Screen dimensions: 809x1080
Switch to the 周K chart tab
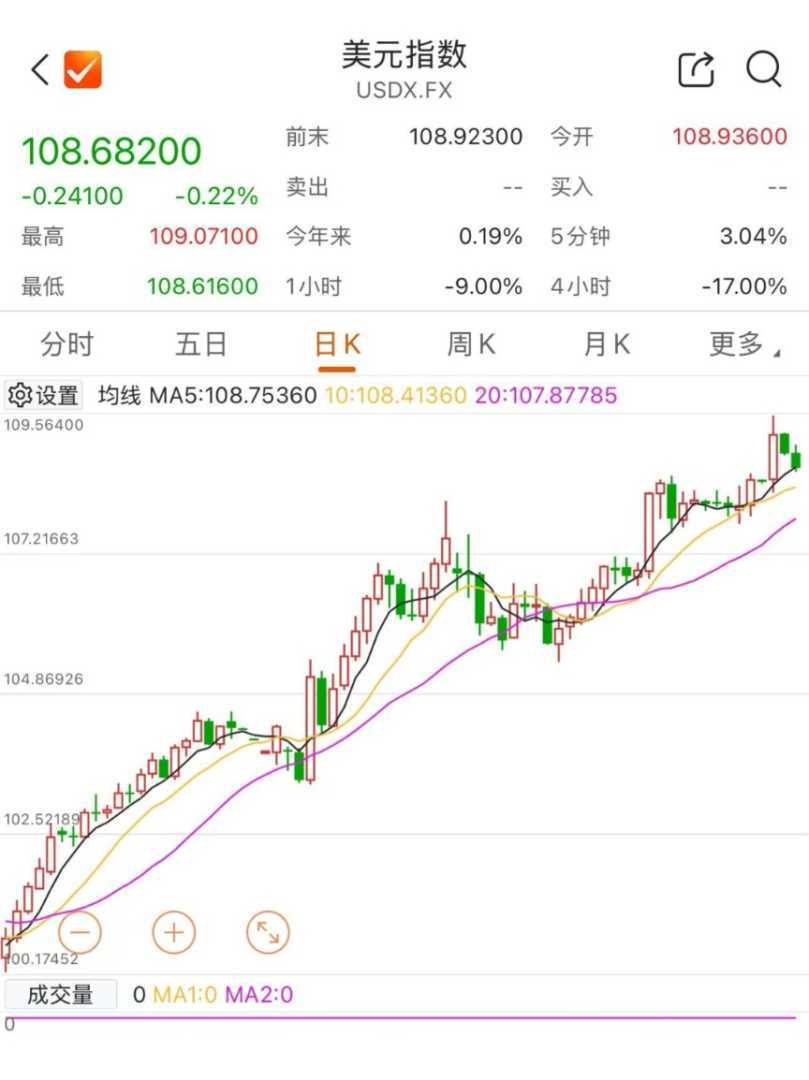tap(471, 345)
